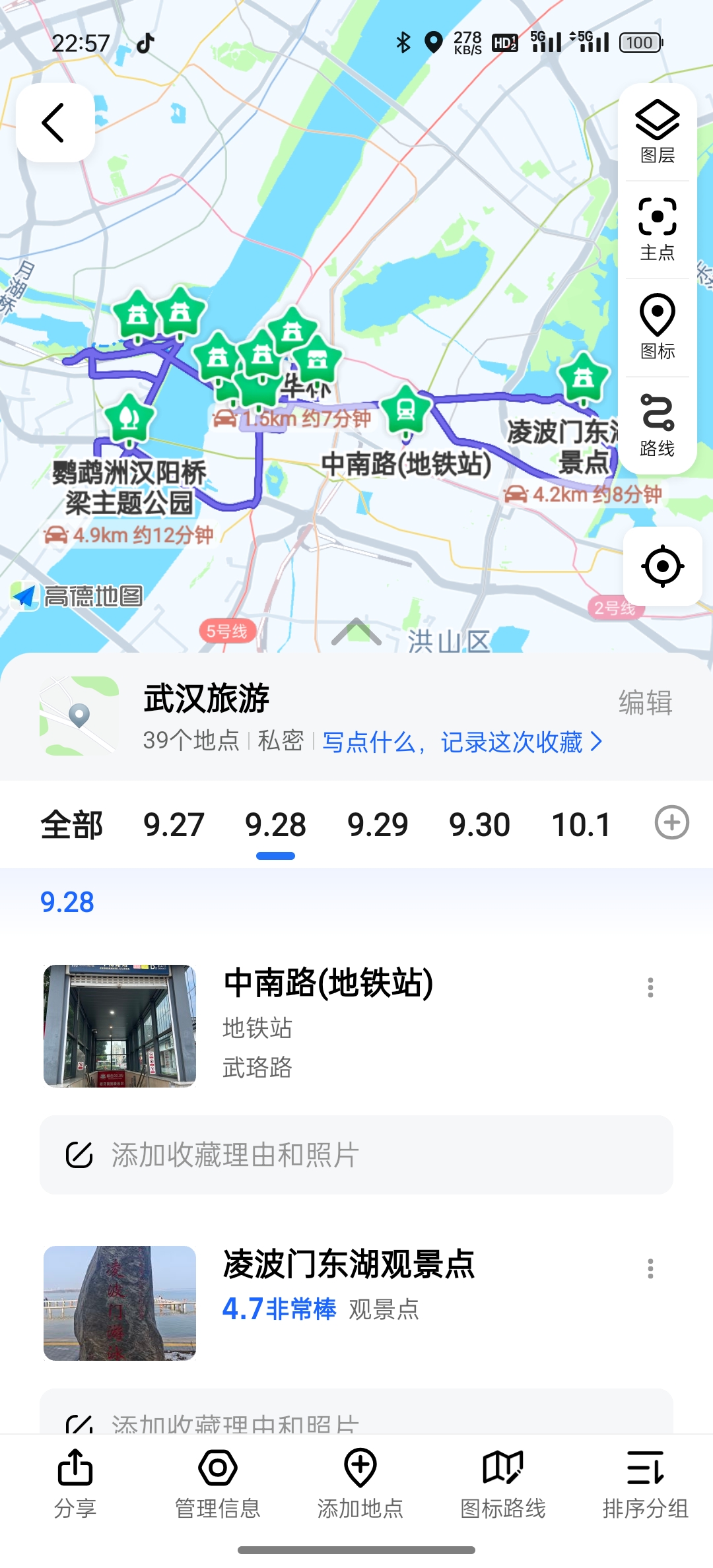
Task: Switch to the 10.1 date tab
Action: [581, 825]
